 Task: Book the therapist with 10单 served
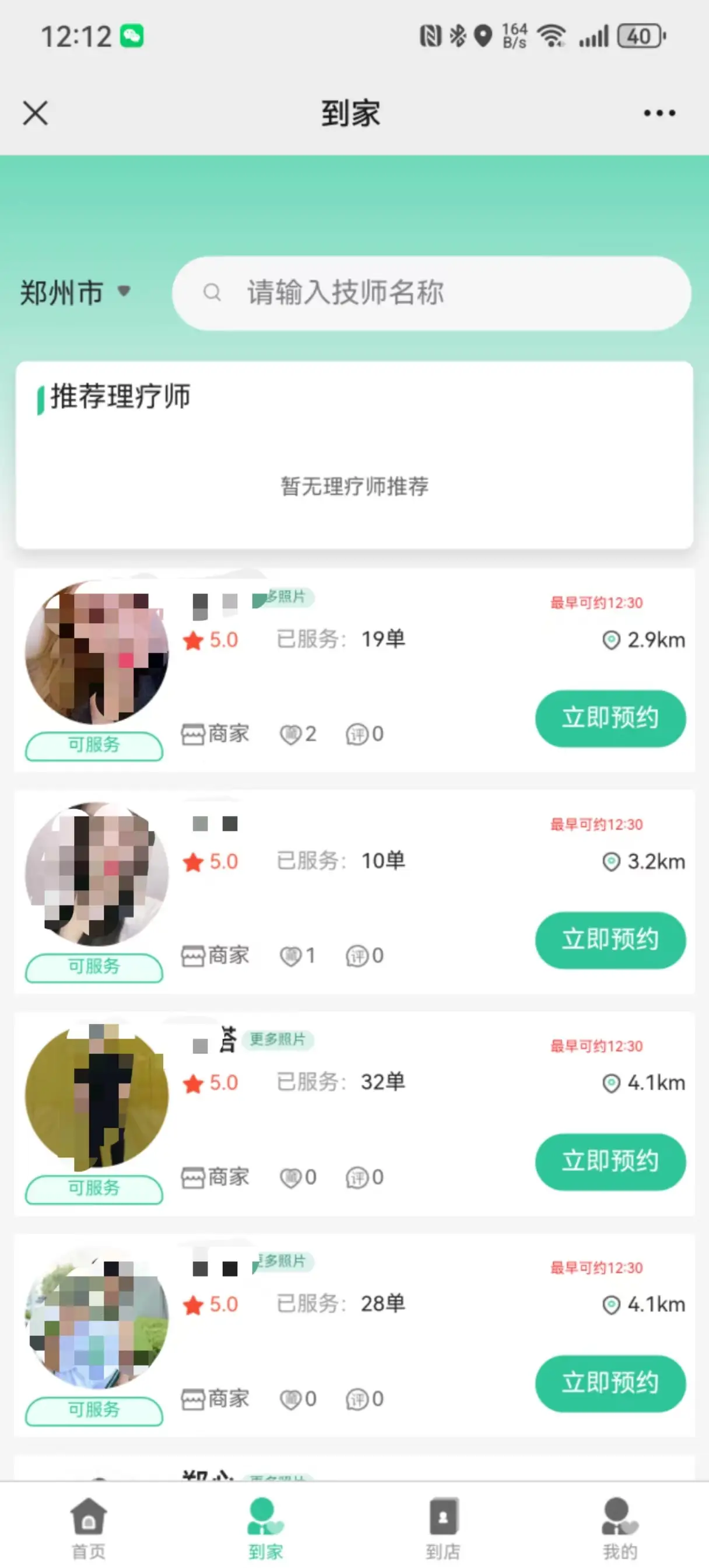tap(610, 940)
